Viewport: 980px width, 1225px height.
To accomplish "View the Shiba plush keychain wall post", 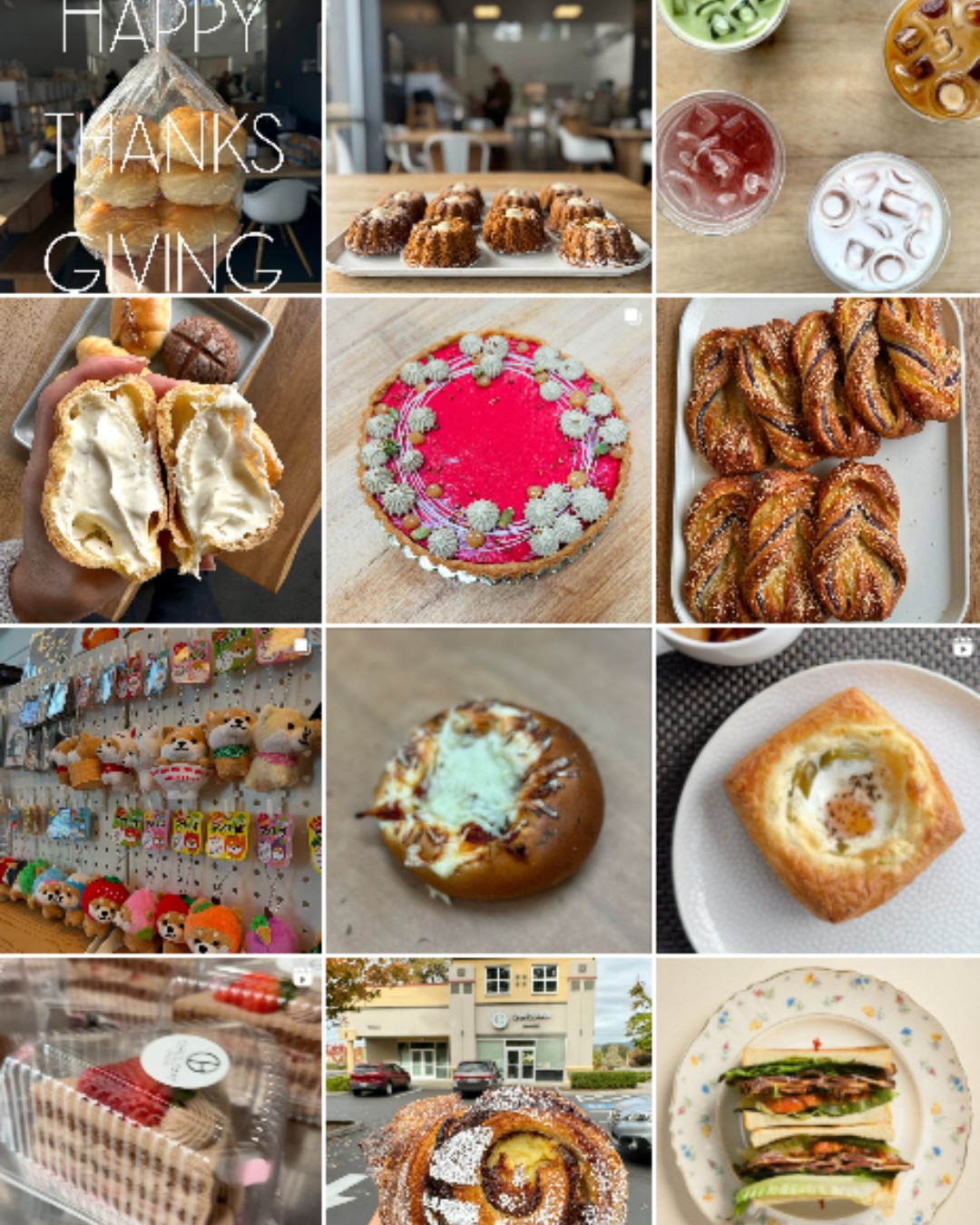I will click(161, 790).
